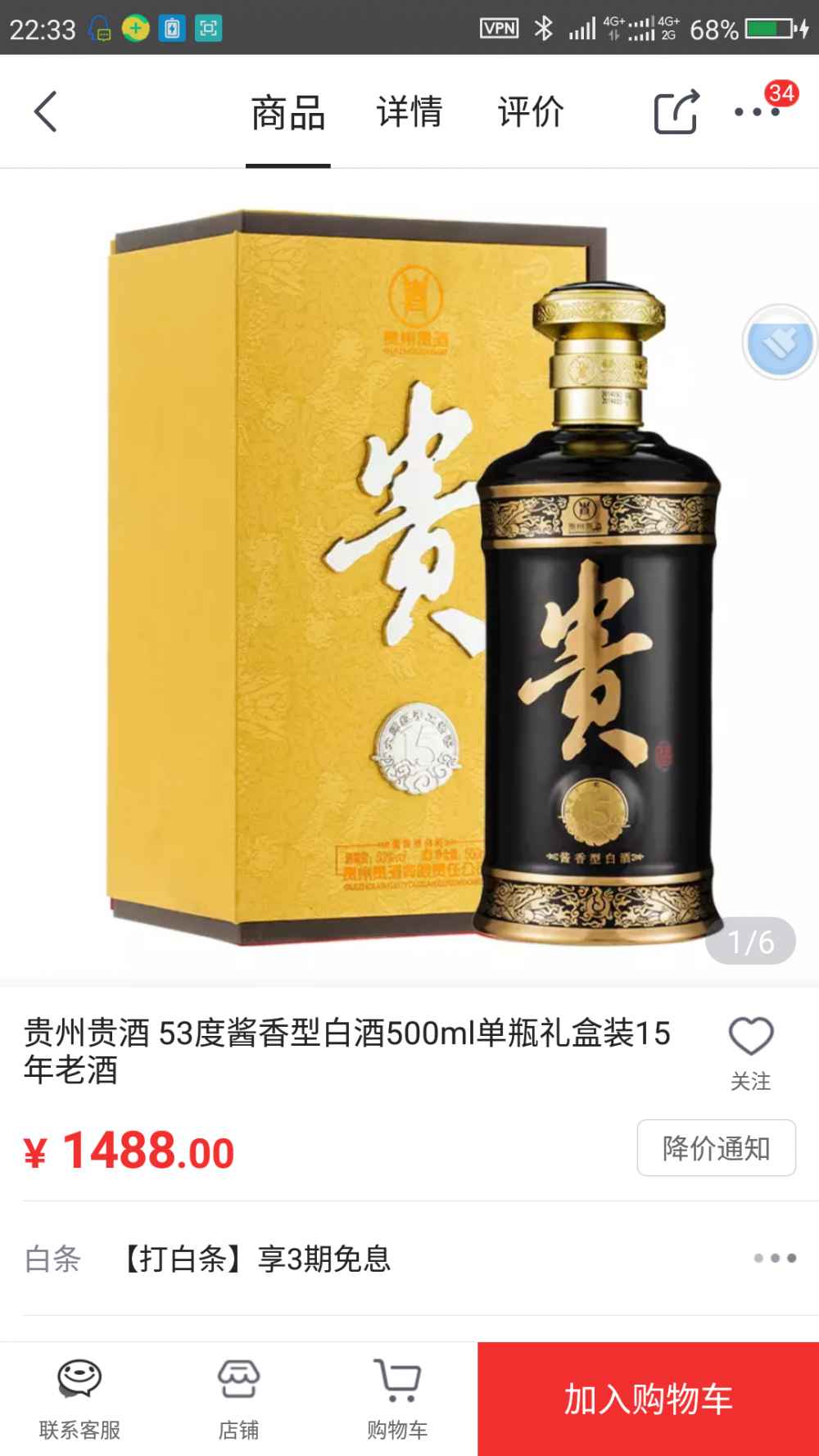
Task: Expand the 白条 installment options
Action: [774, 1258]
